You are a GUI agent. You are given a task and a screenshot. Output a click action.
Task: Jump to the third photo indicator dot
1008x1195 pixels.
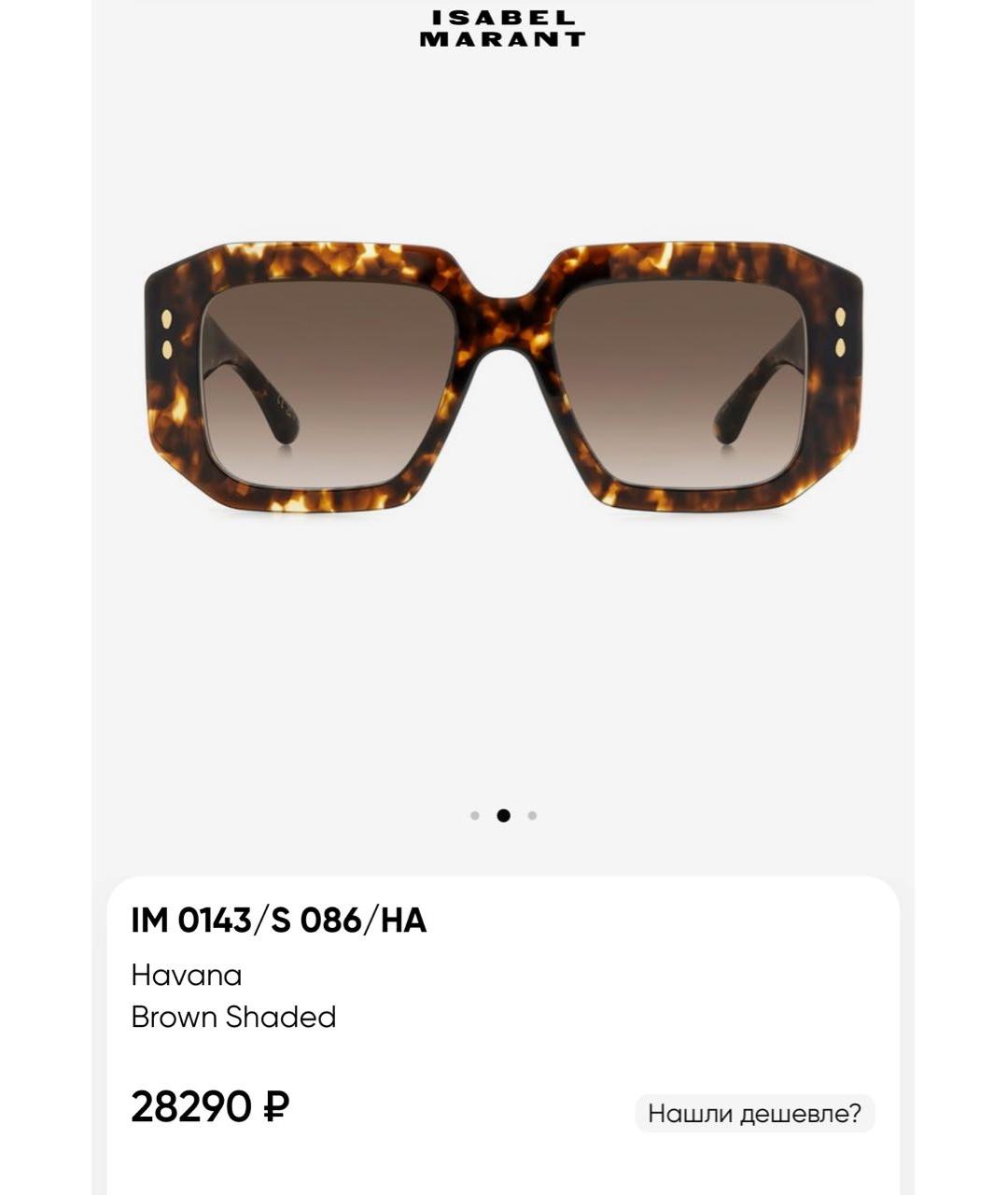tap(532, 816)
